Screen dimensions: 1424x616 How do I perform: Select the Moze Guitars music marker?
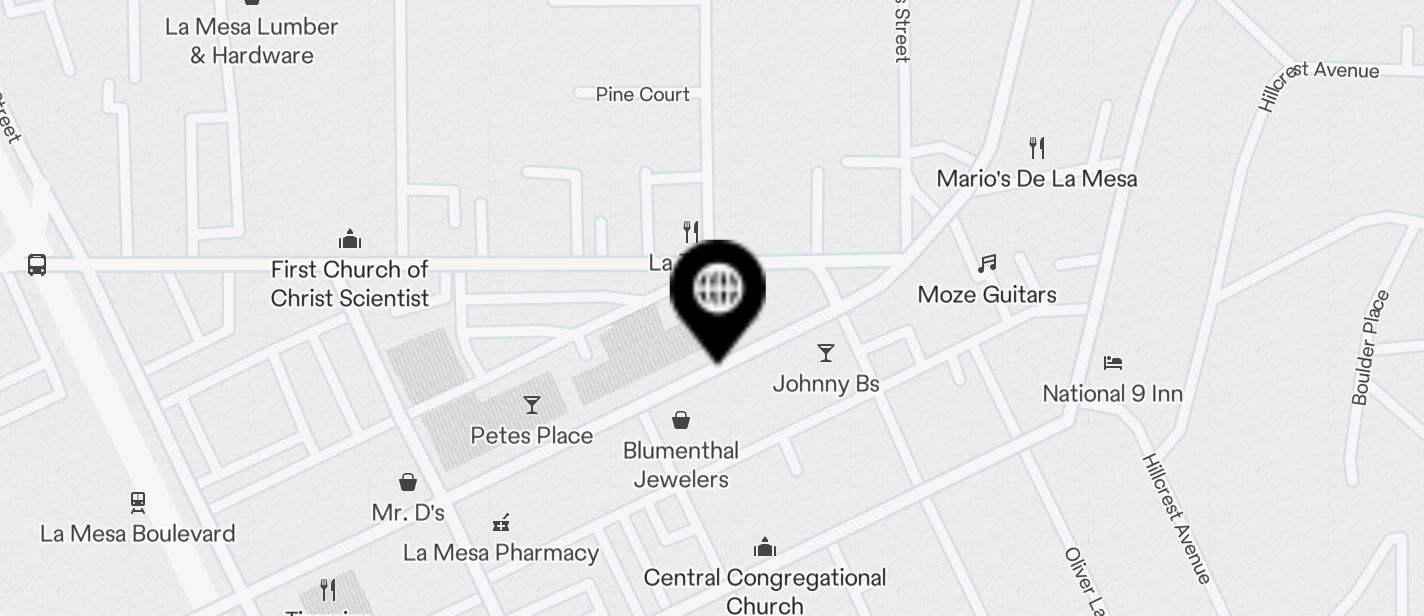tap(987, 264)
